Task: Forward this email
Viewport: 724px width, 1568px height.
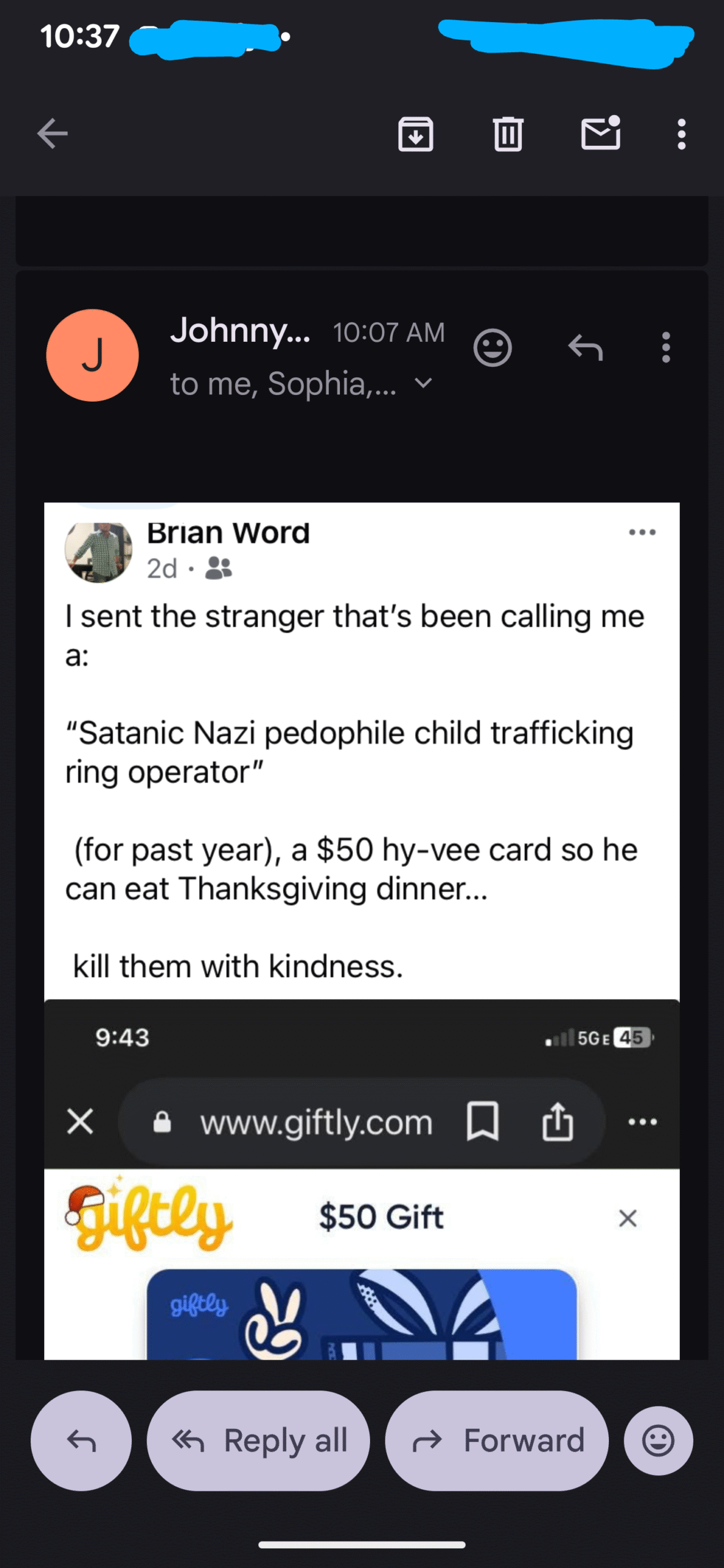Action: (497, 1441)
